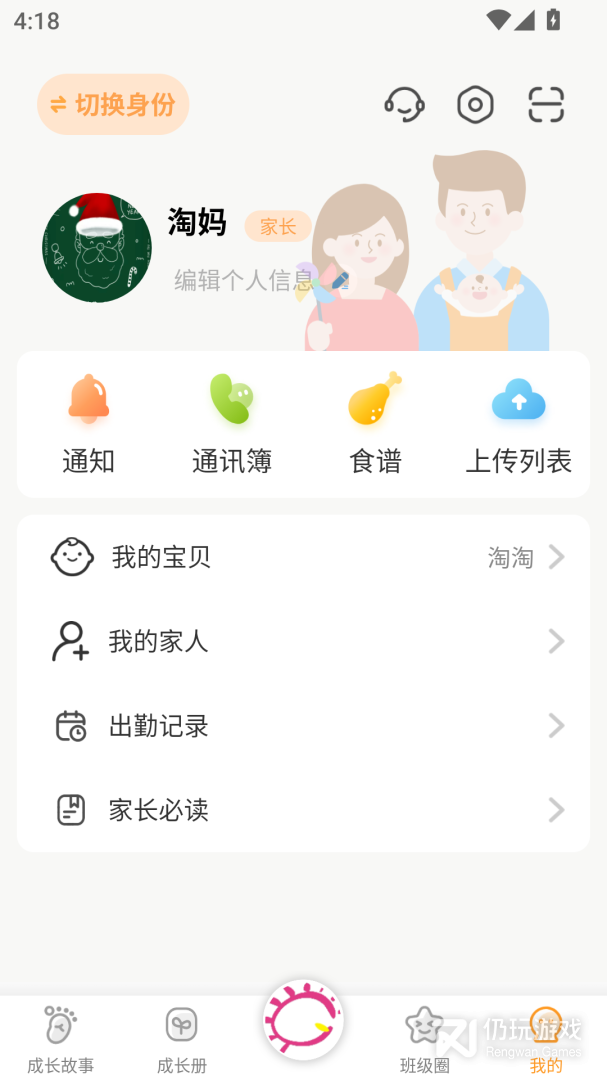Open 我的宝贝 row
This screenshot has height=1080, width=607.
point(303,557)
